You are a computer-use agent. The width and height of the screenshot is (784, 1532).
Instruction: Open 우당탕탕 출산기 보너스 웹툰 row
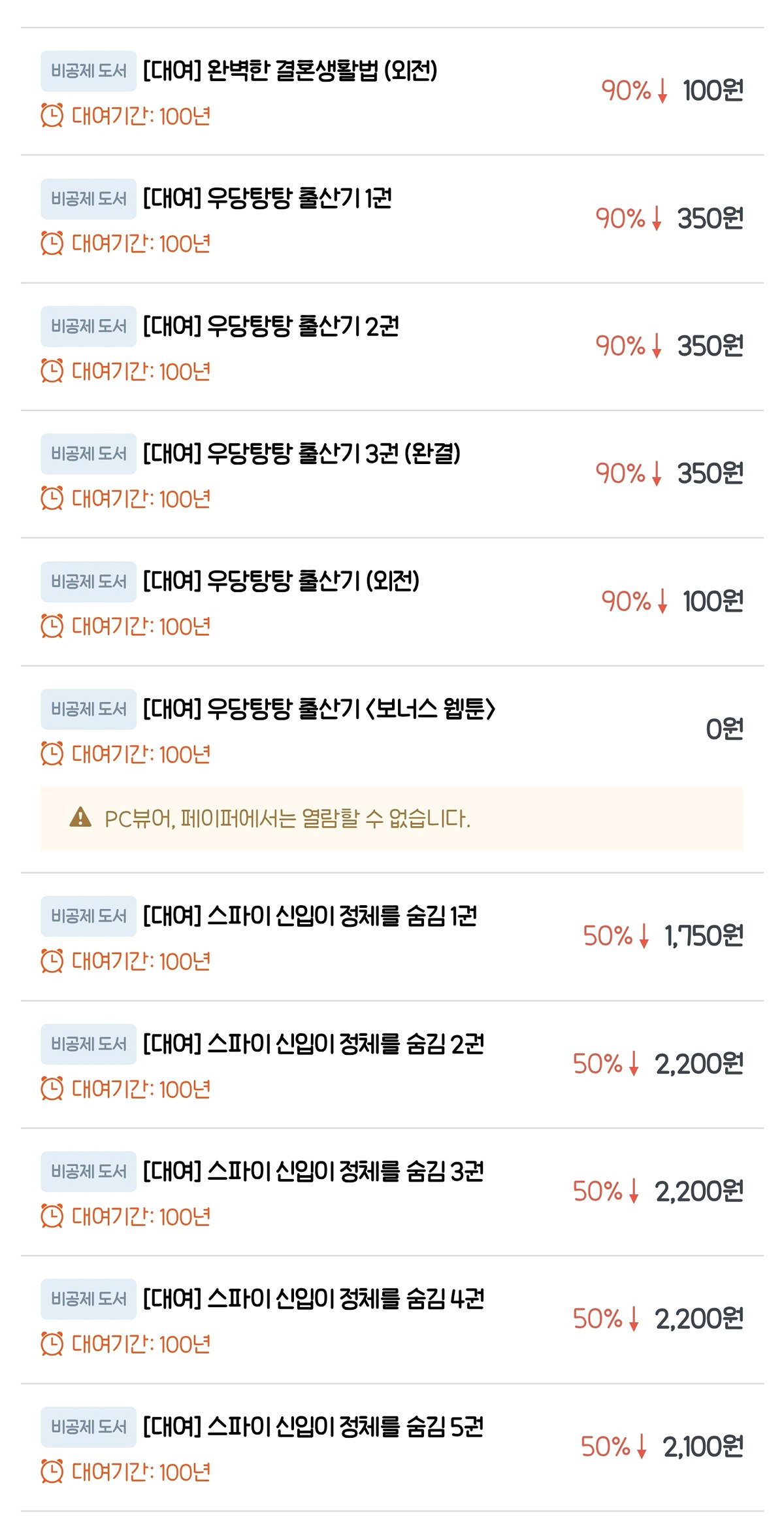coord(392,769)
